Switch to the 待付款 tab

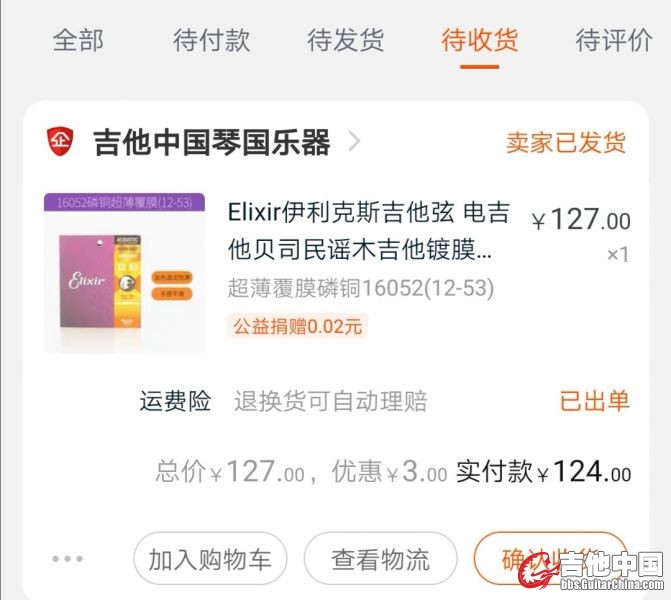[211, 41]
